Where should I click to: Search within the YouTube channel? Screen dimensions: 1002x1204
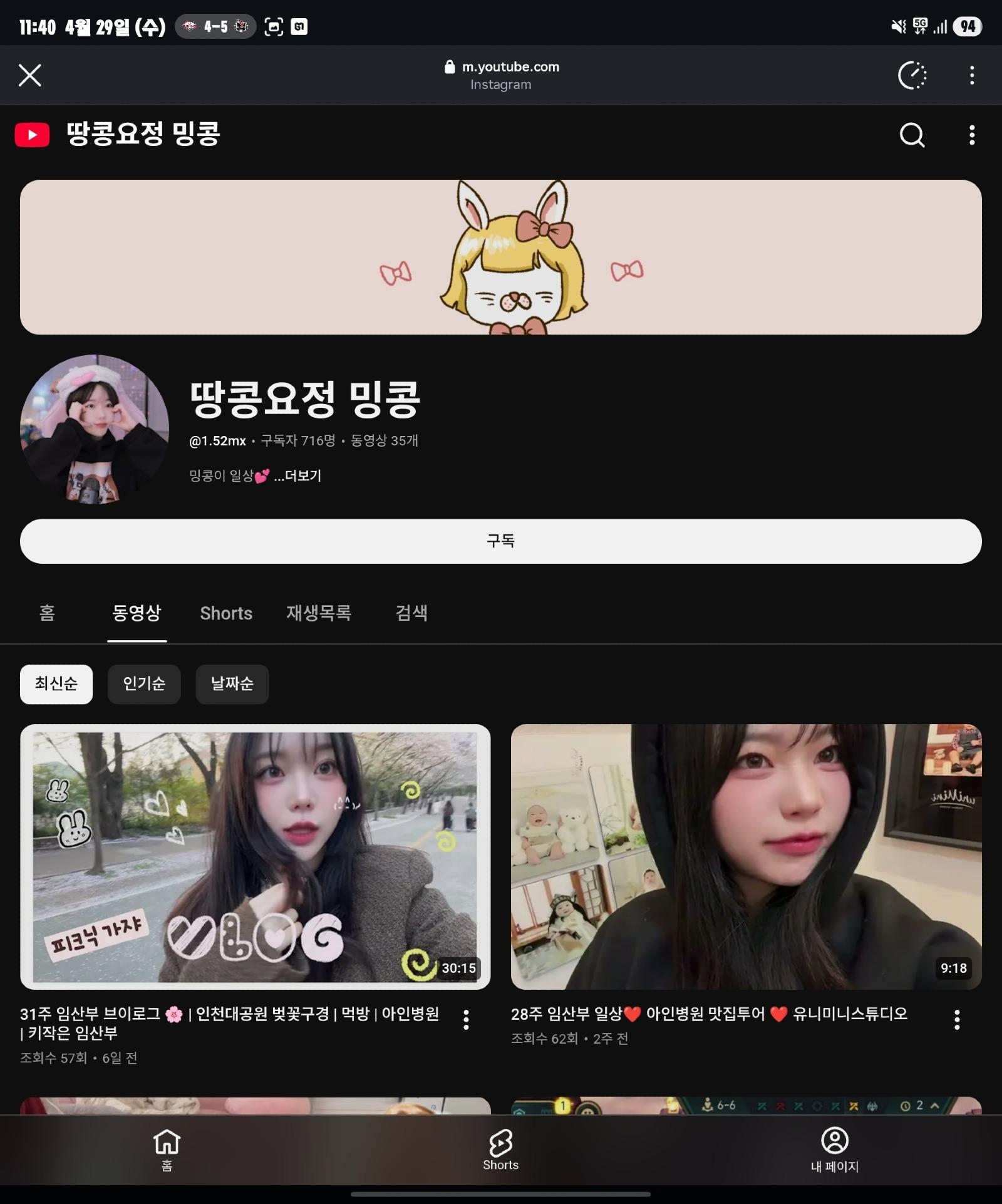pos(912,135)
